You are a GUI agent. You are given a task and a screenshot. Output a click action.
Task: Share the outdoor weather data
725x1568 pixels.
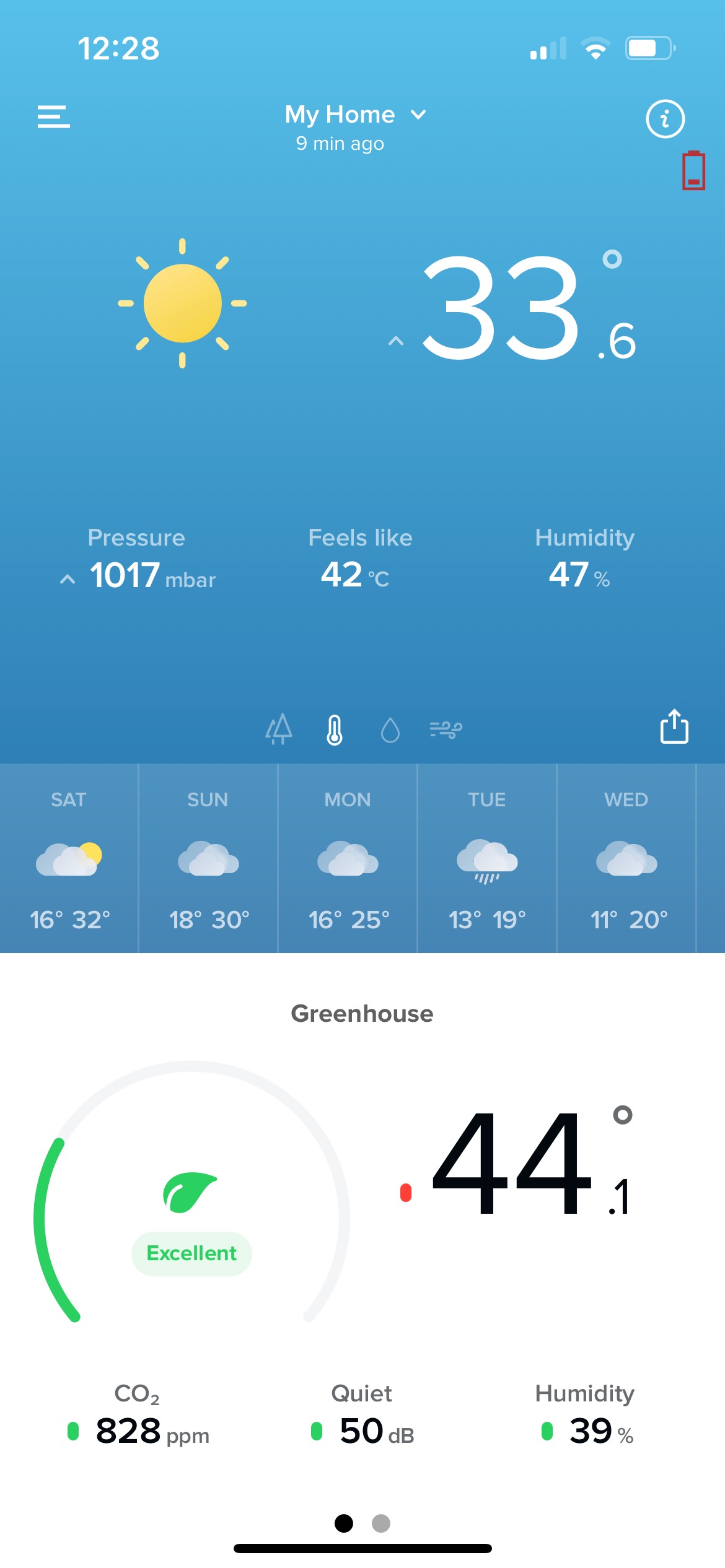[x=674, y=726]
